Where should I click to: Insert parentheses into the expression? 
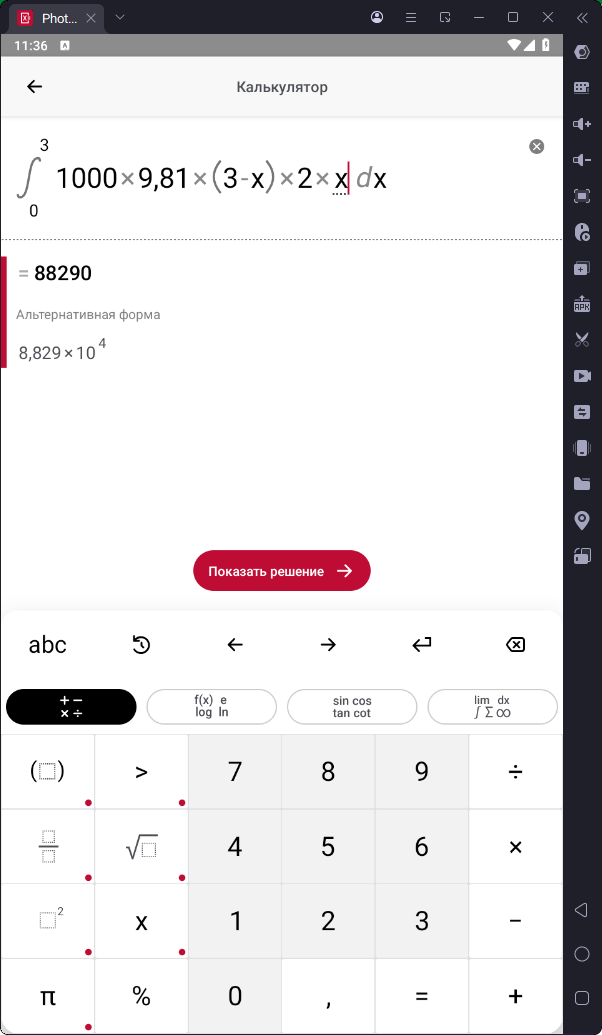tap(48, 772)
